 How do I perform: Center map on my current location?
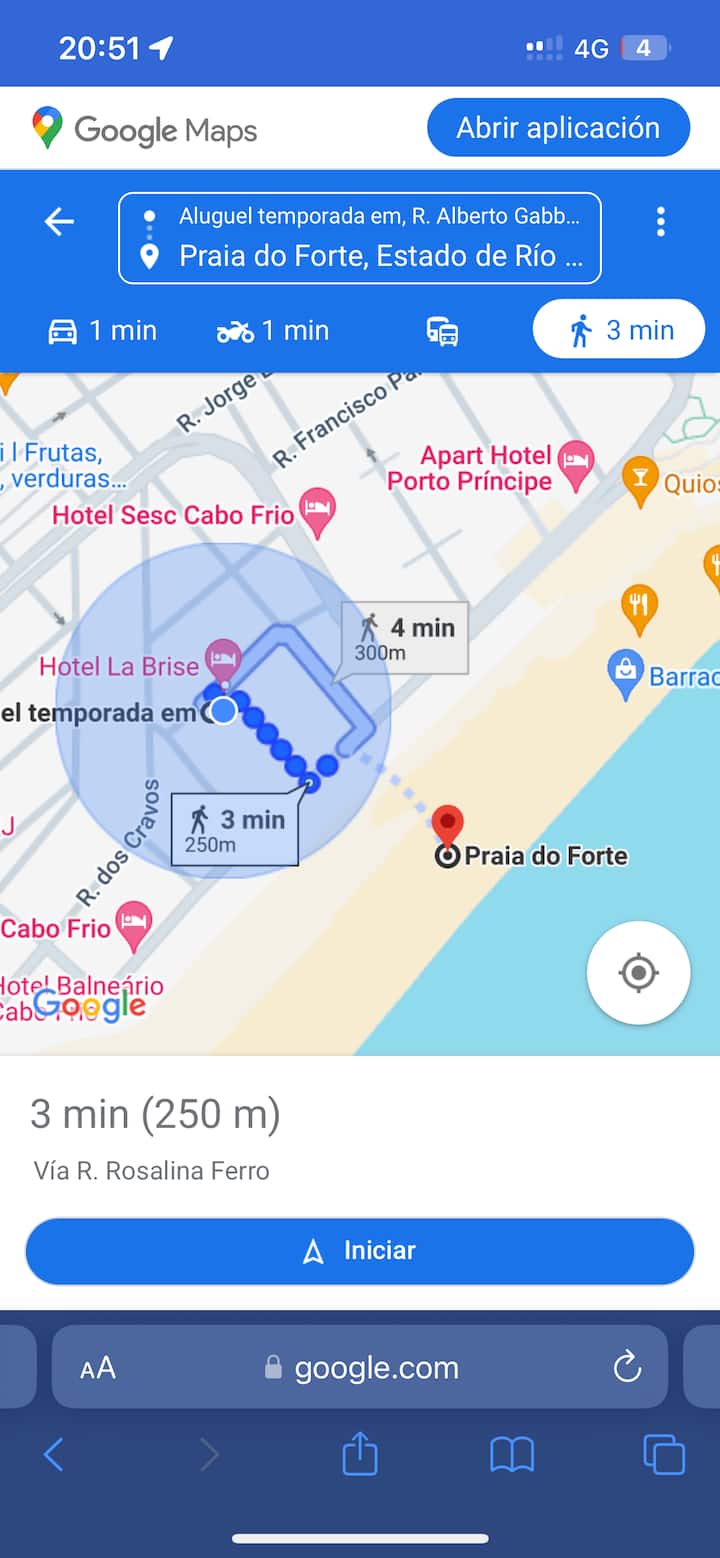638,972
